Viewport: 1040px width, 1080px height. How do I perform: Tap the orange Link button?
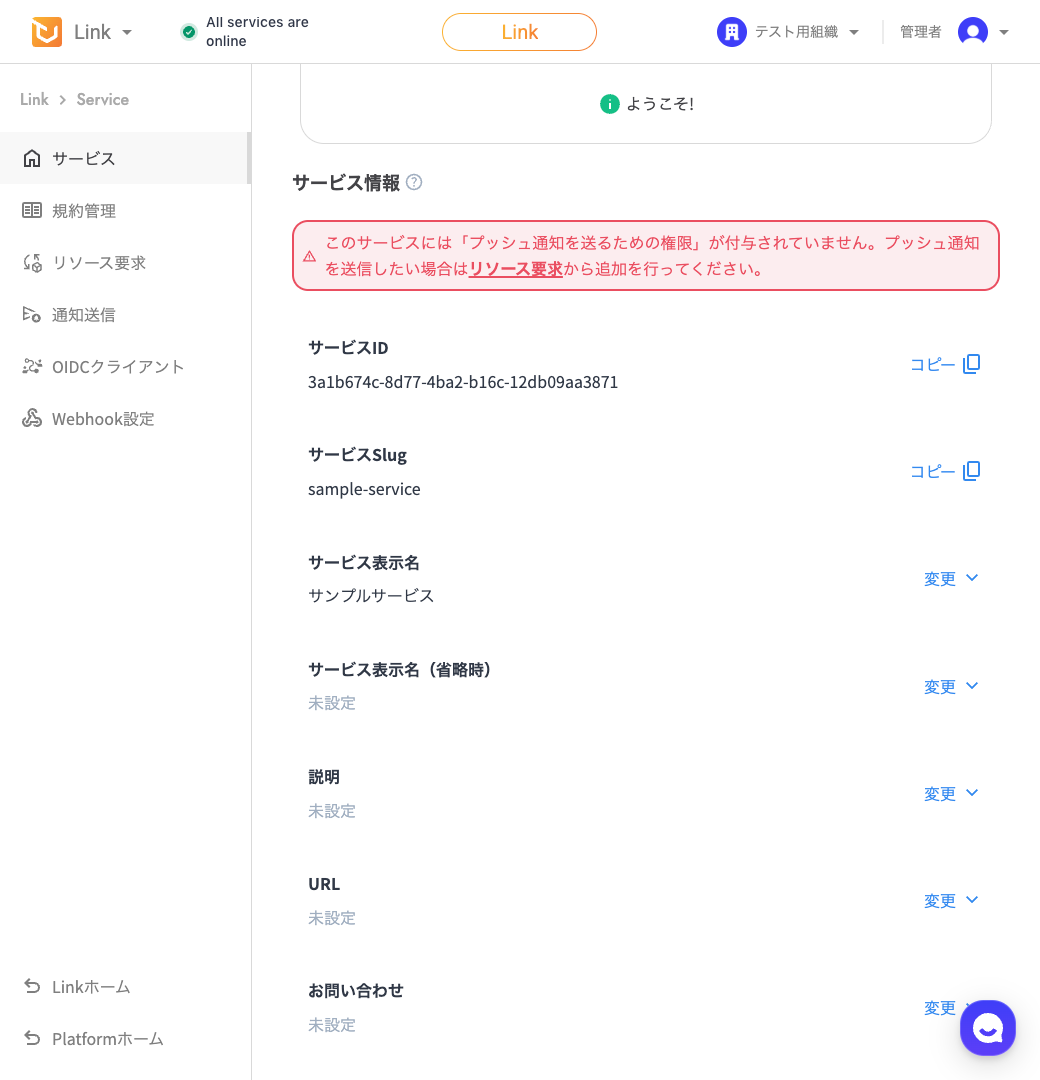pyautogui.click(x=519, y=32)
